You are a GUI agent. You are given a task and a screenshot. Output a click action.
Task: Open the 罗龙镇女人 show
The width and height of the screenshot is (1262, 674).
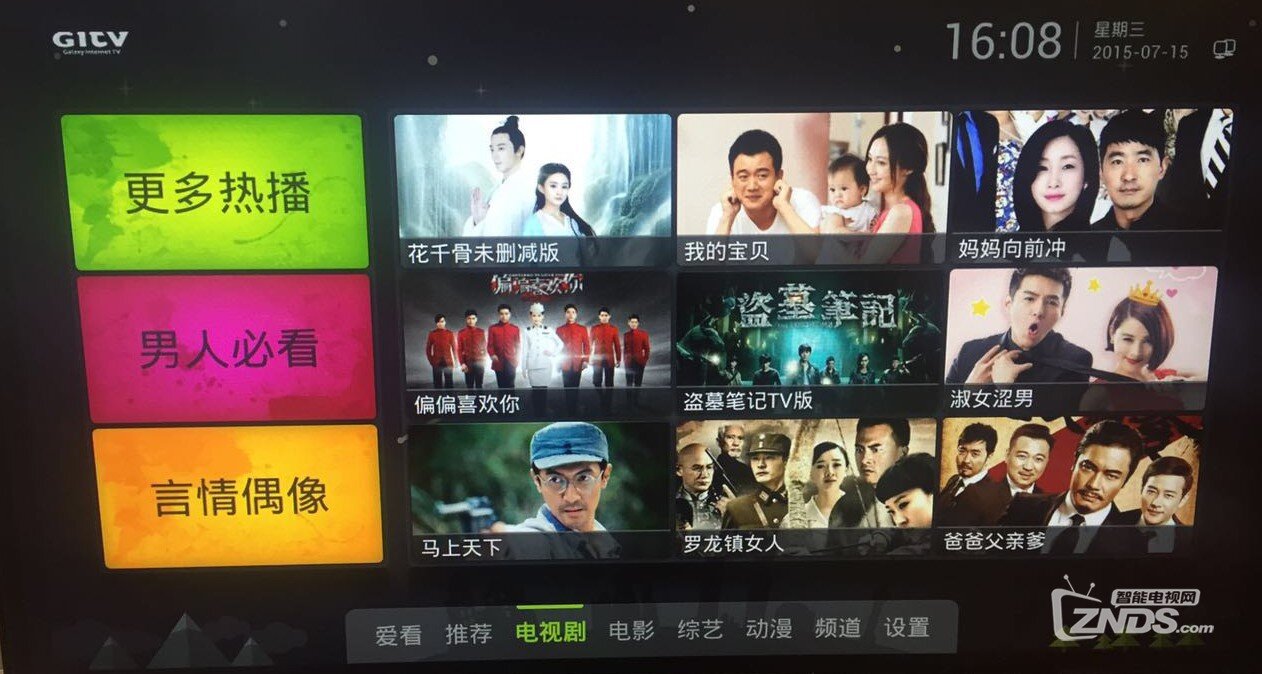[x=806, y=487]
